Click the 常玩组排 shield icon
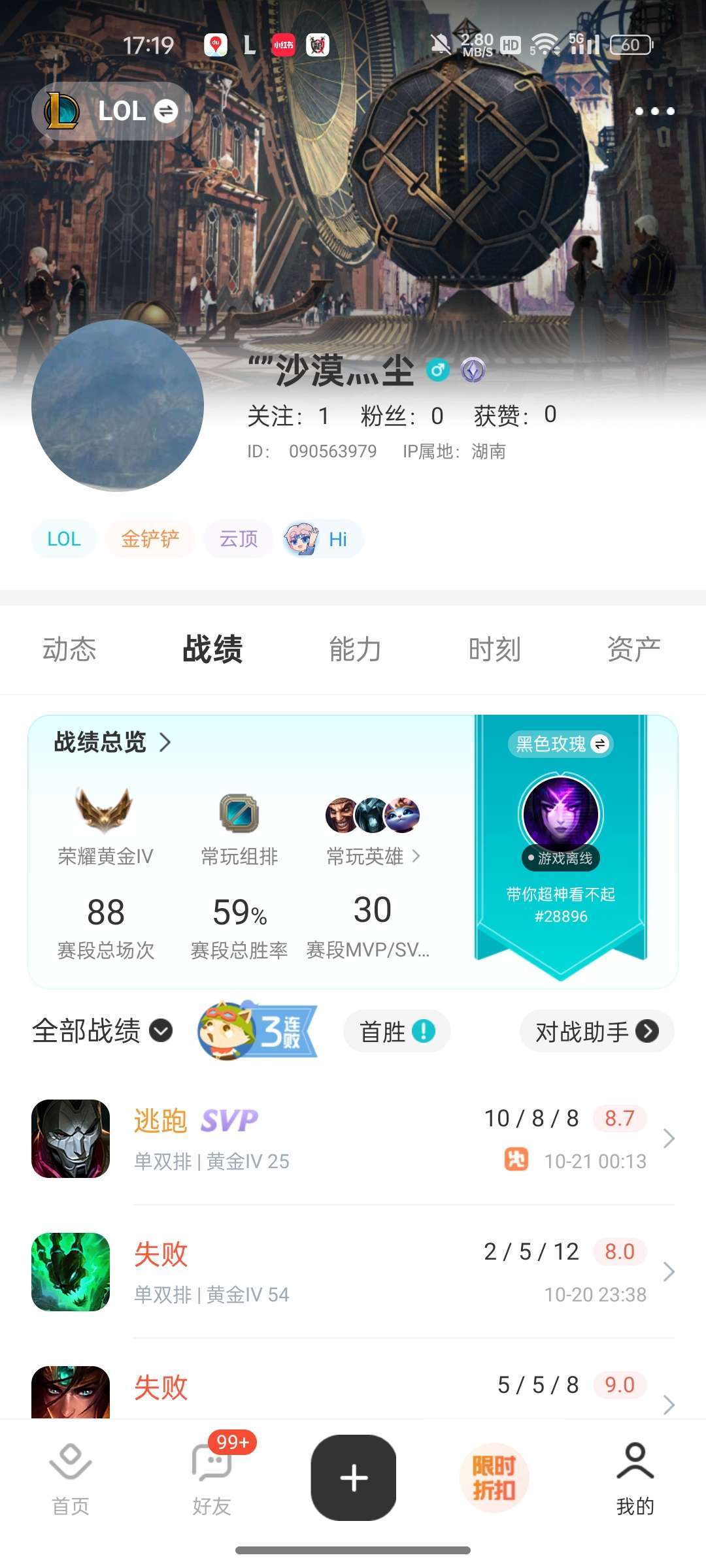The image size is (706, 1568). (x=239, y=817)
